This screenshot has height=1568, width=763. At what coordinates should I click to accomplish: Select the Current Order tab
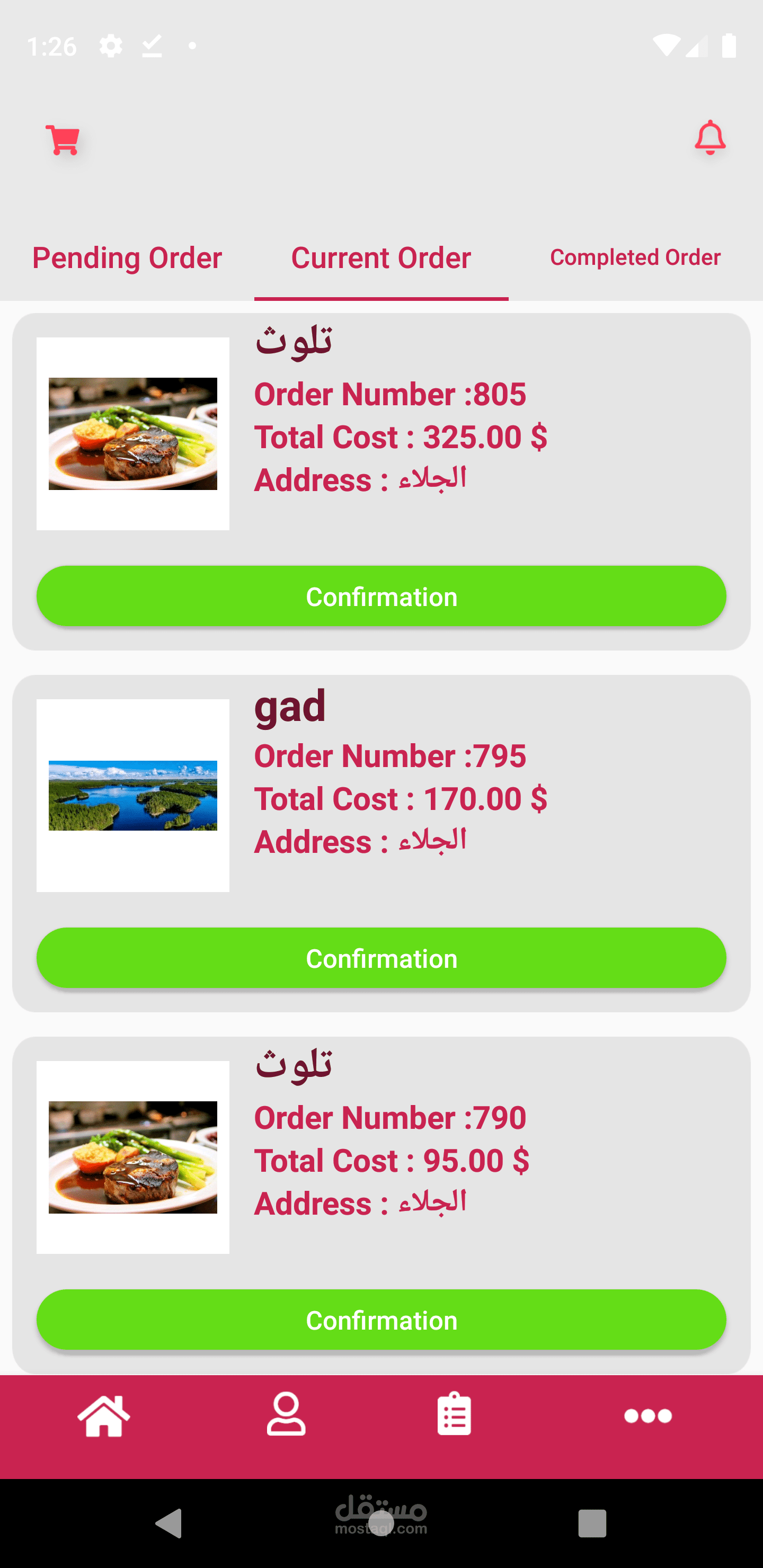(381, 257)
